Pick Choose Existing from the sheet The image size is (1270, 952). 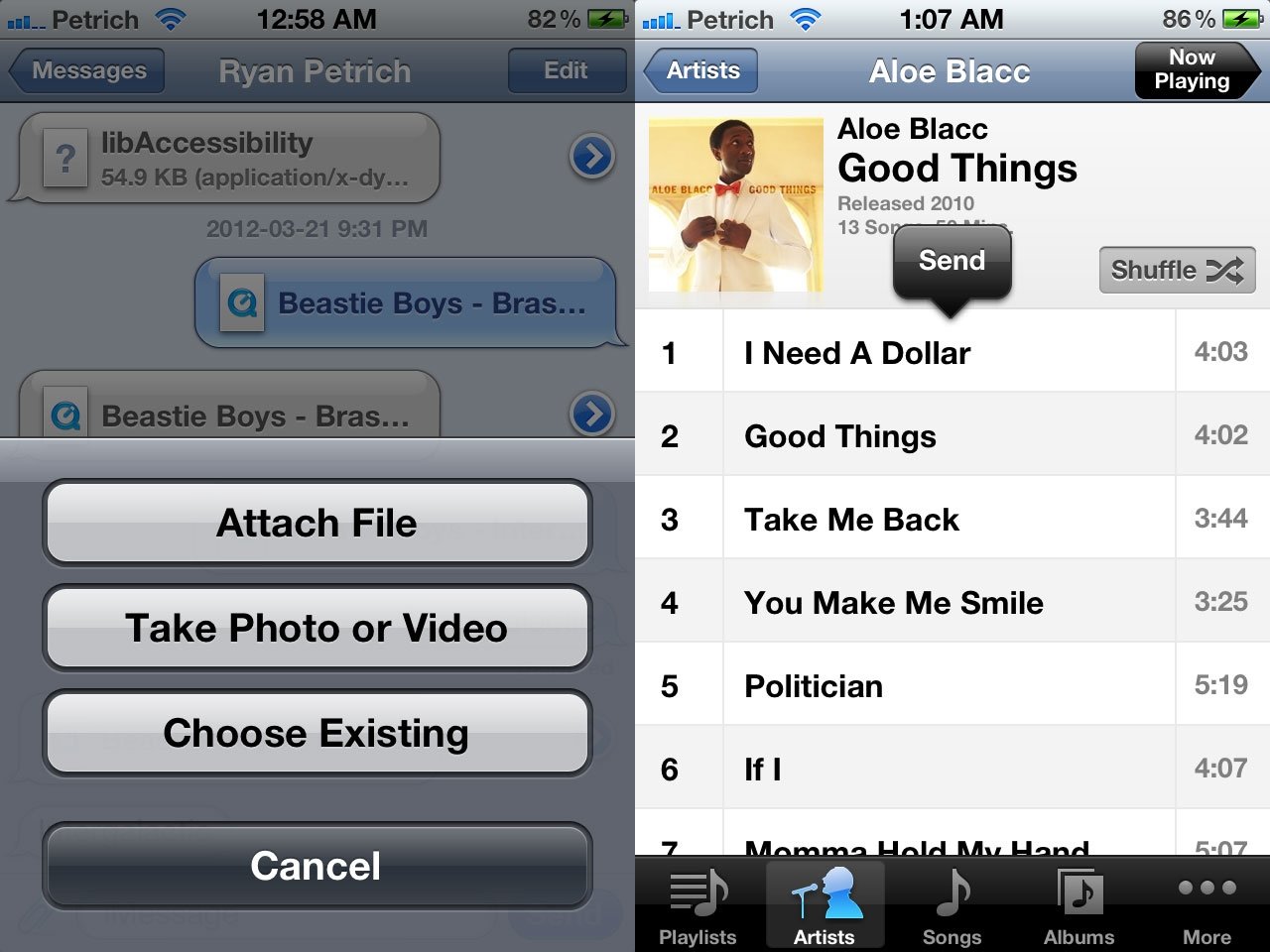tap(317, 733)
